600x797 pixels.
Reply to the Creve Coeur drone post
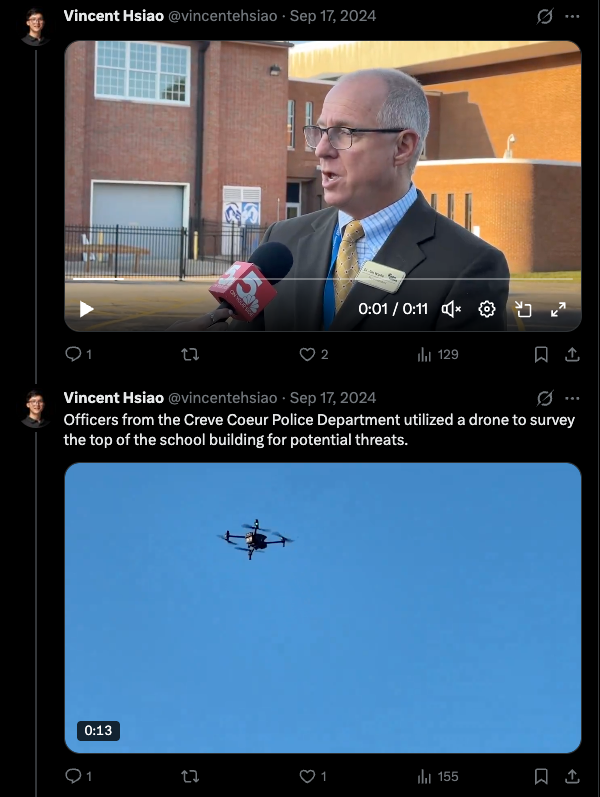pyautogui.click(x=72, y=776)
